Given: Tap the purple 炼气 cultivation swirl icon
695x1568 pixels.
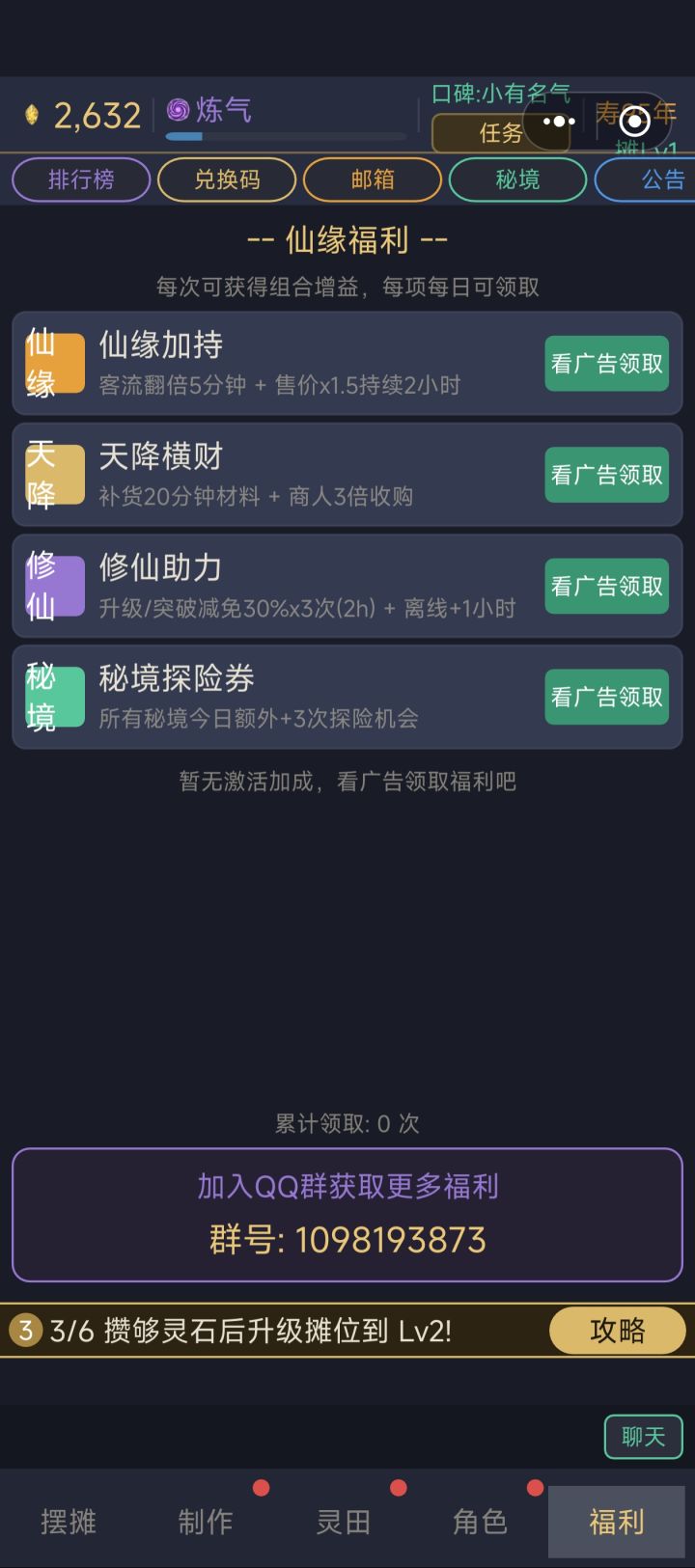Looking at the screenshot, I should point(177,112).
